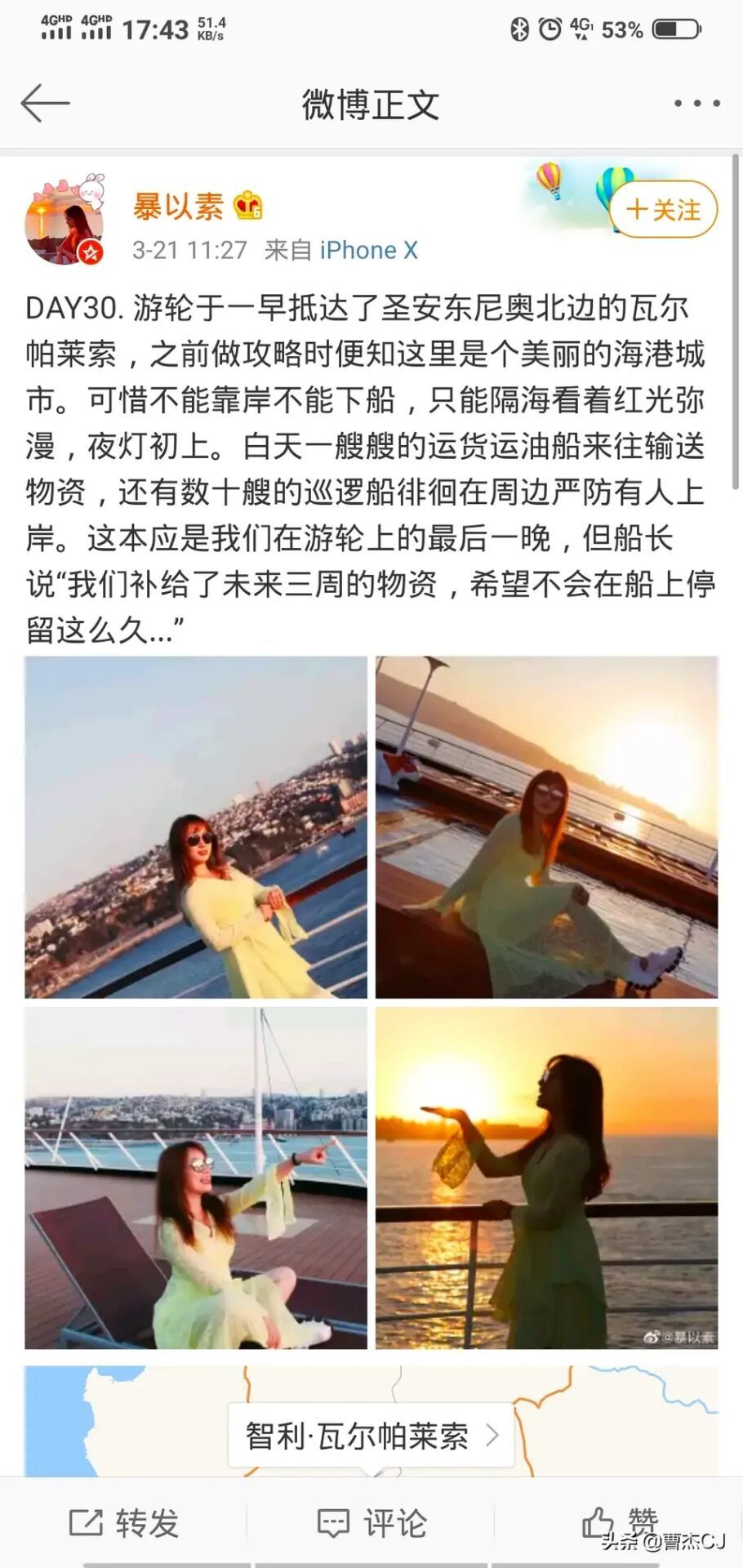Go back using the arrow icon
This screenshot has height=1568, width=743.
click(x=45, y=104)
